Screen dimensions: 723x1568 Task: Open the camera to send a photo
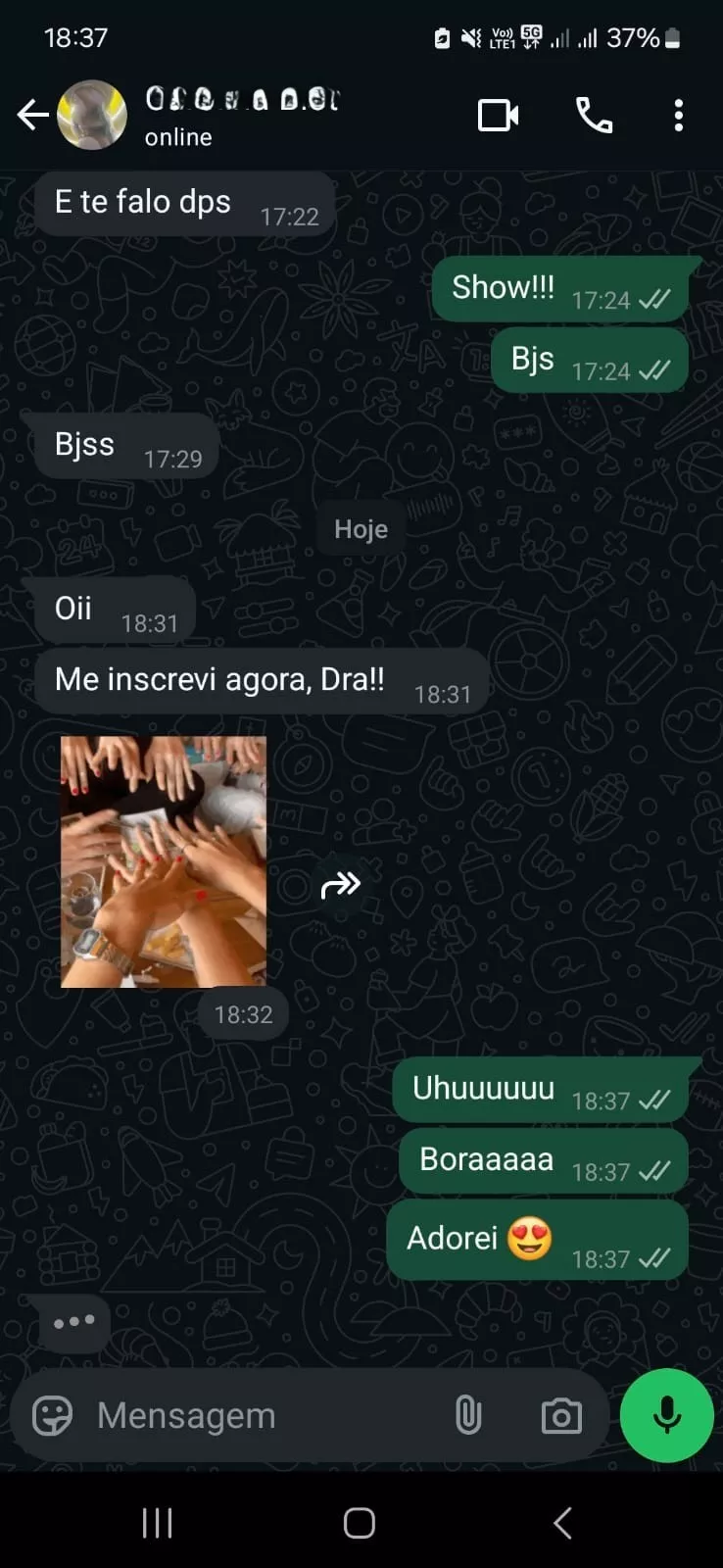point(561,1416)
